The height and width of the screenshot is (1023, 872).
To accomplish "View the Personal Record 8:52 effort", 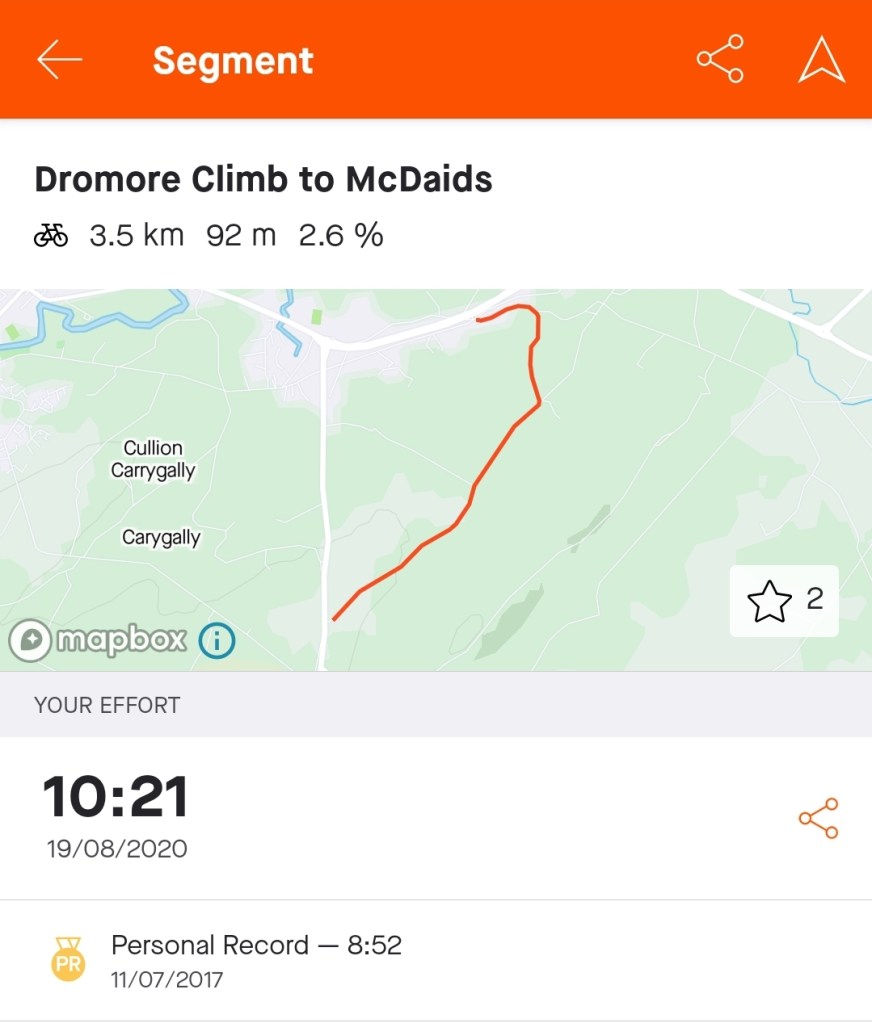I will [256, 960].
